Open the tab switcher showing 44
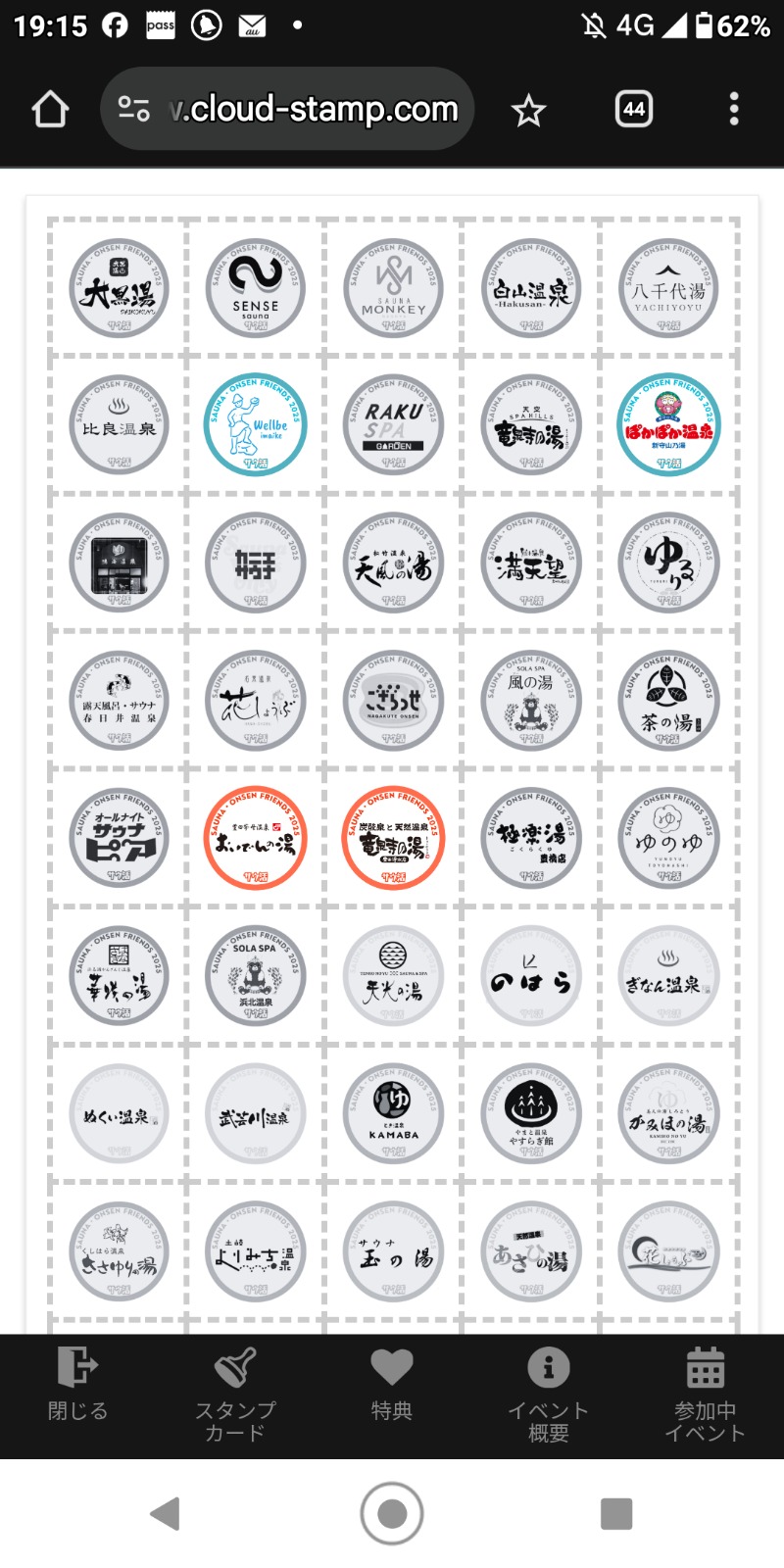This screenshot has width=784, height=1568. pyautogui.click(x=634, y=109)
